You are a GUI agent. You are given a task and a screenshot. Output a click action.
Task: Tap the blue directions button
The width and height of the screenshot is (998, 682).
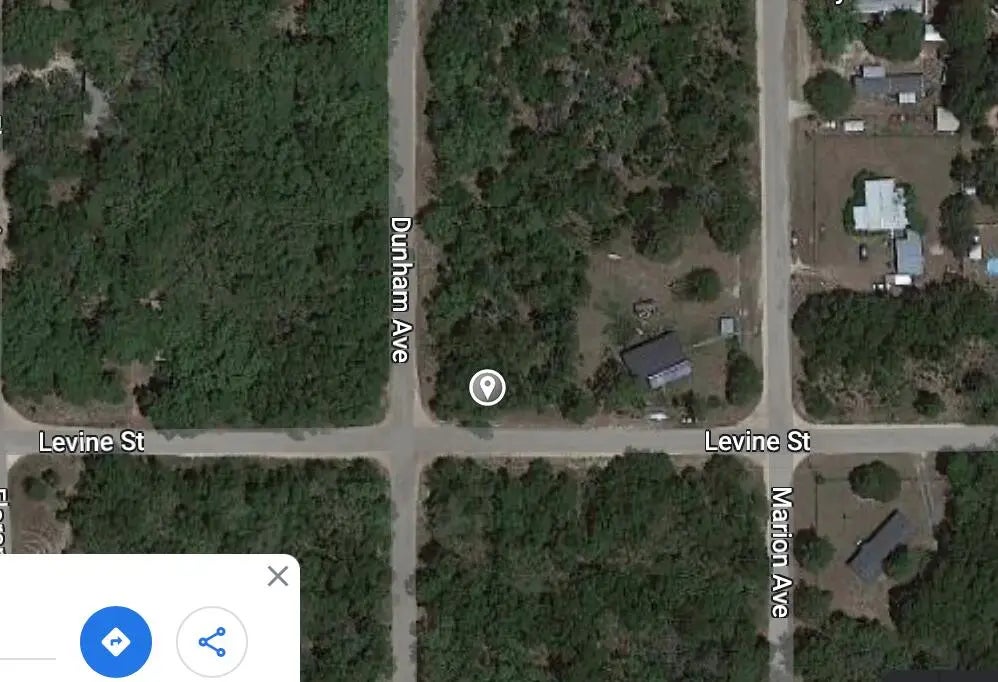[x=116, y=641]
